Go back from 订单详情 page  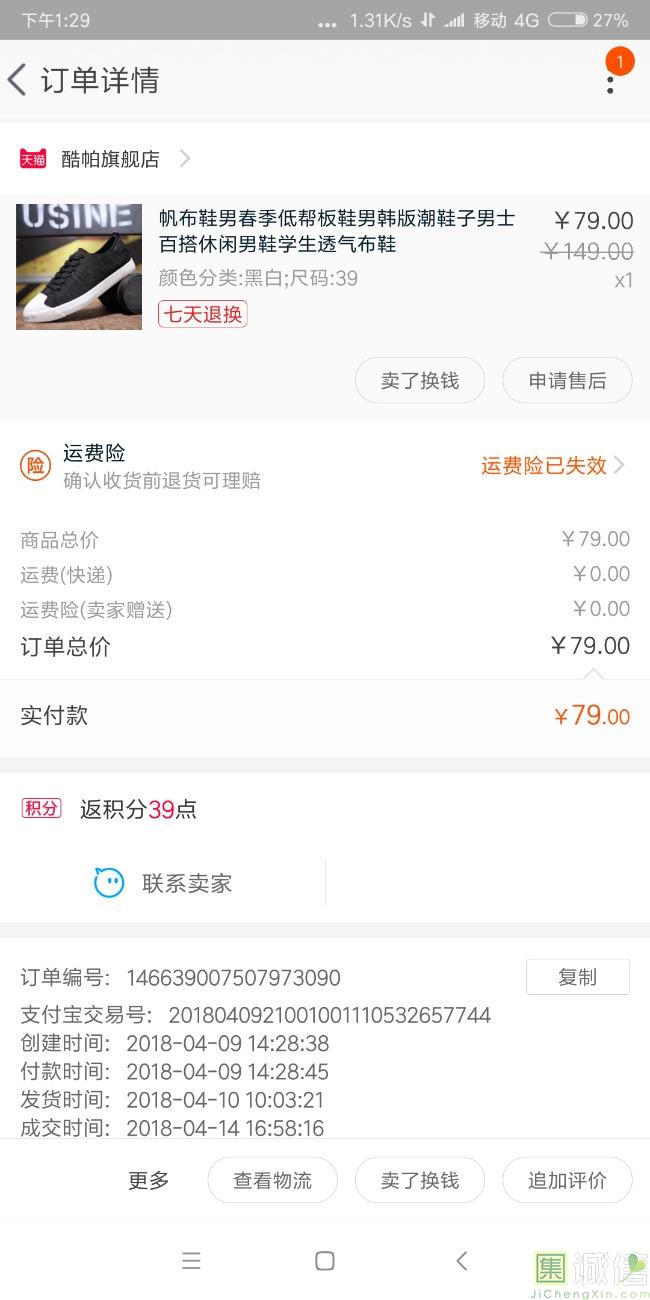(18, 80)
